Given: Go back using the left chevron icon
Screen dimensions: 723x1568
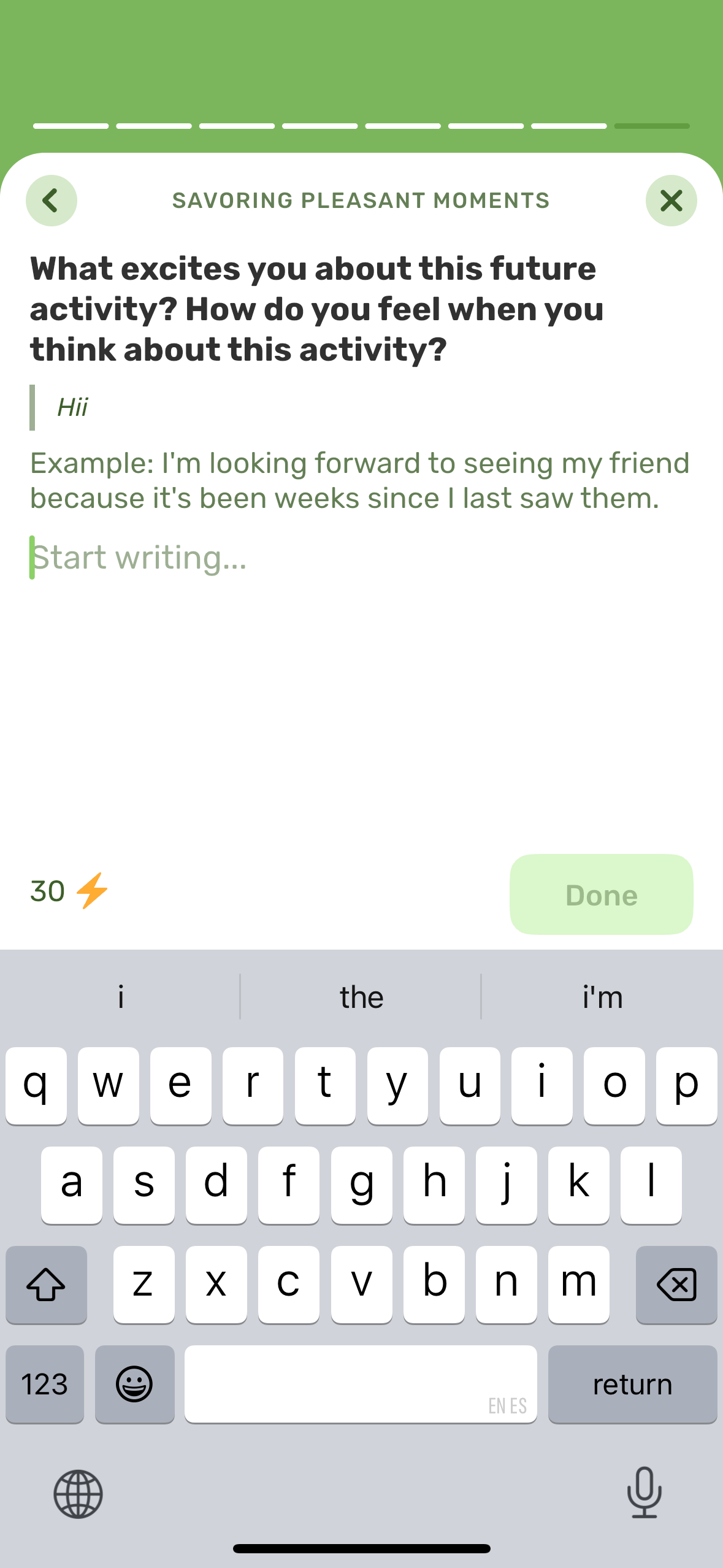Looking at the screenshot, I should [52, 201].
